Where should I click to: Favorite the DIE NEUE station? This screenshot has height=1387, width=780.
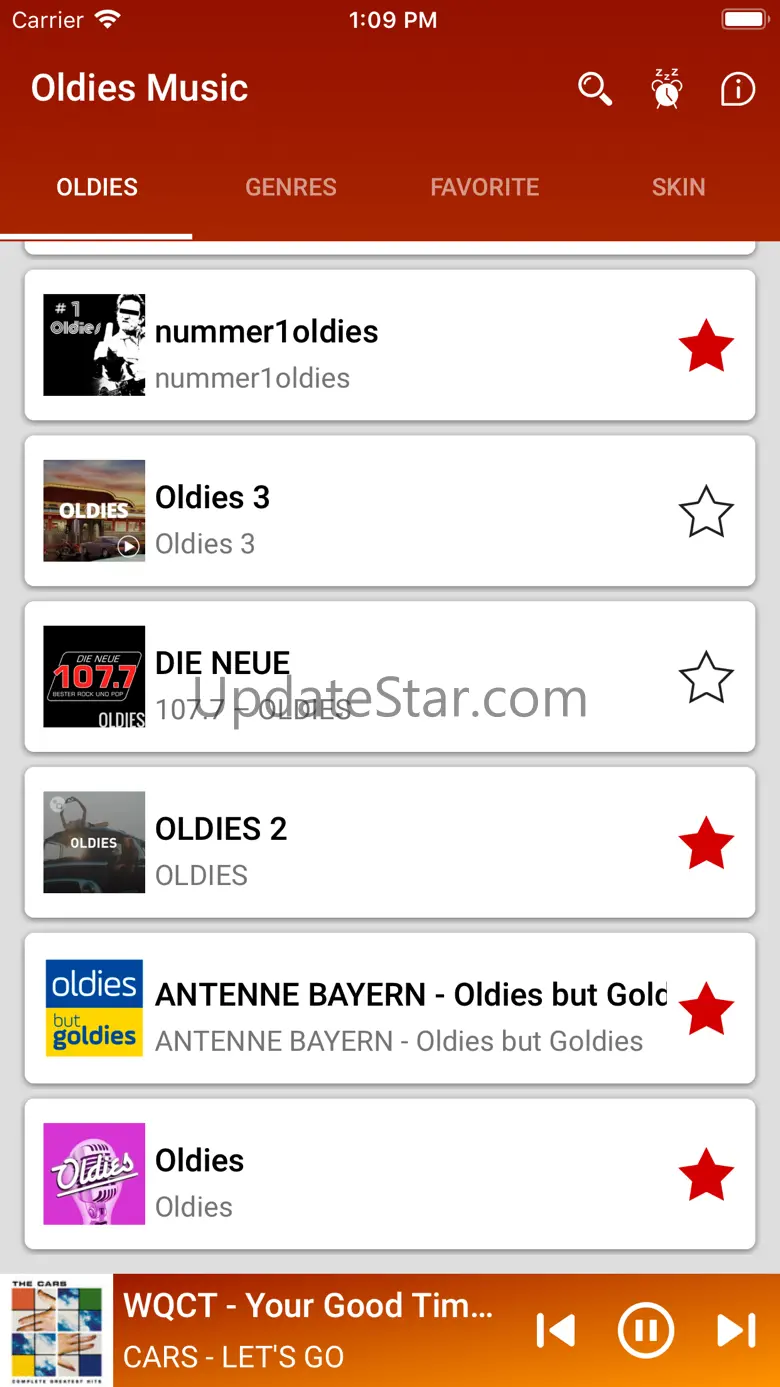click(x=706, y=677)
